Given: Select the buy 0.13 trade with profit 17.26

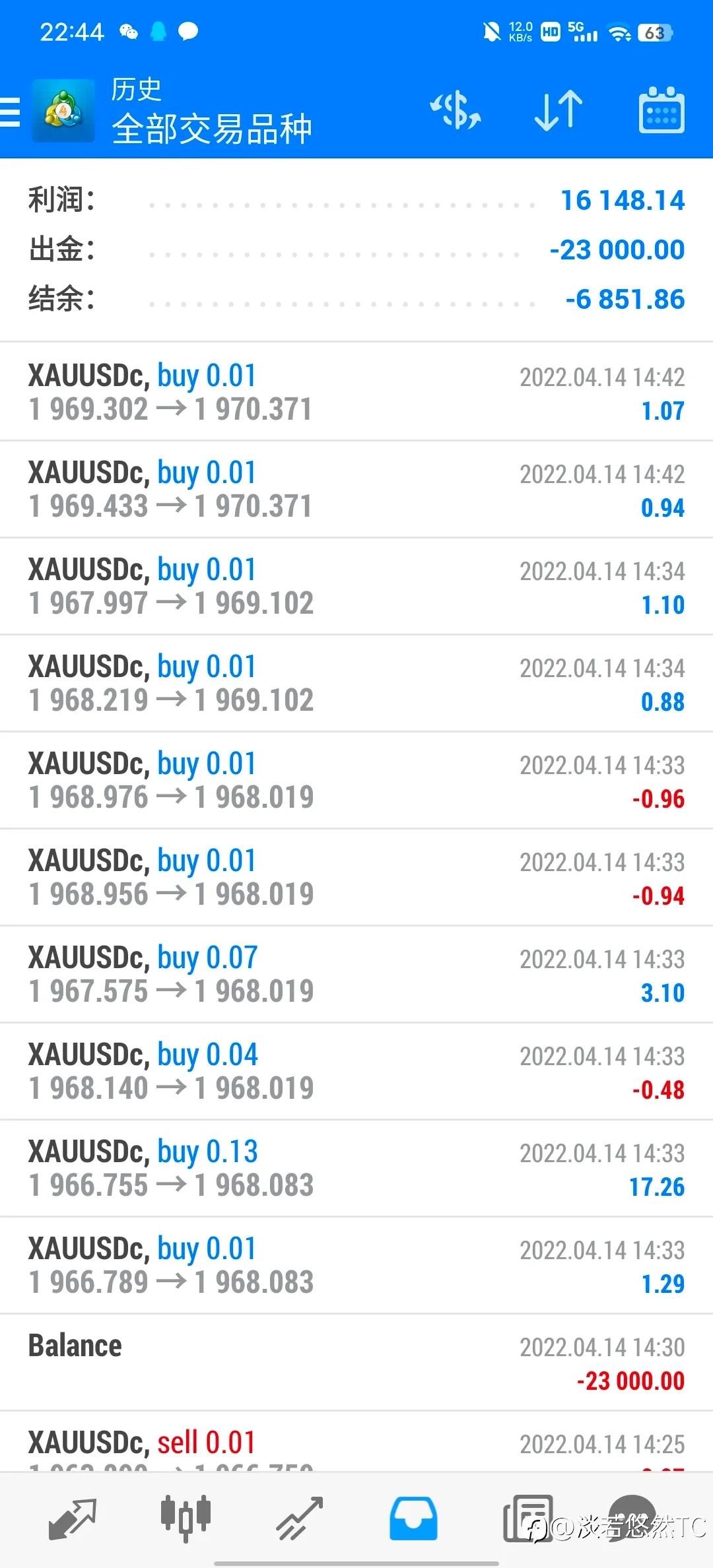Looking at the screenshot, I should point(356,1168).
